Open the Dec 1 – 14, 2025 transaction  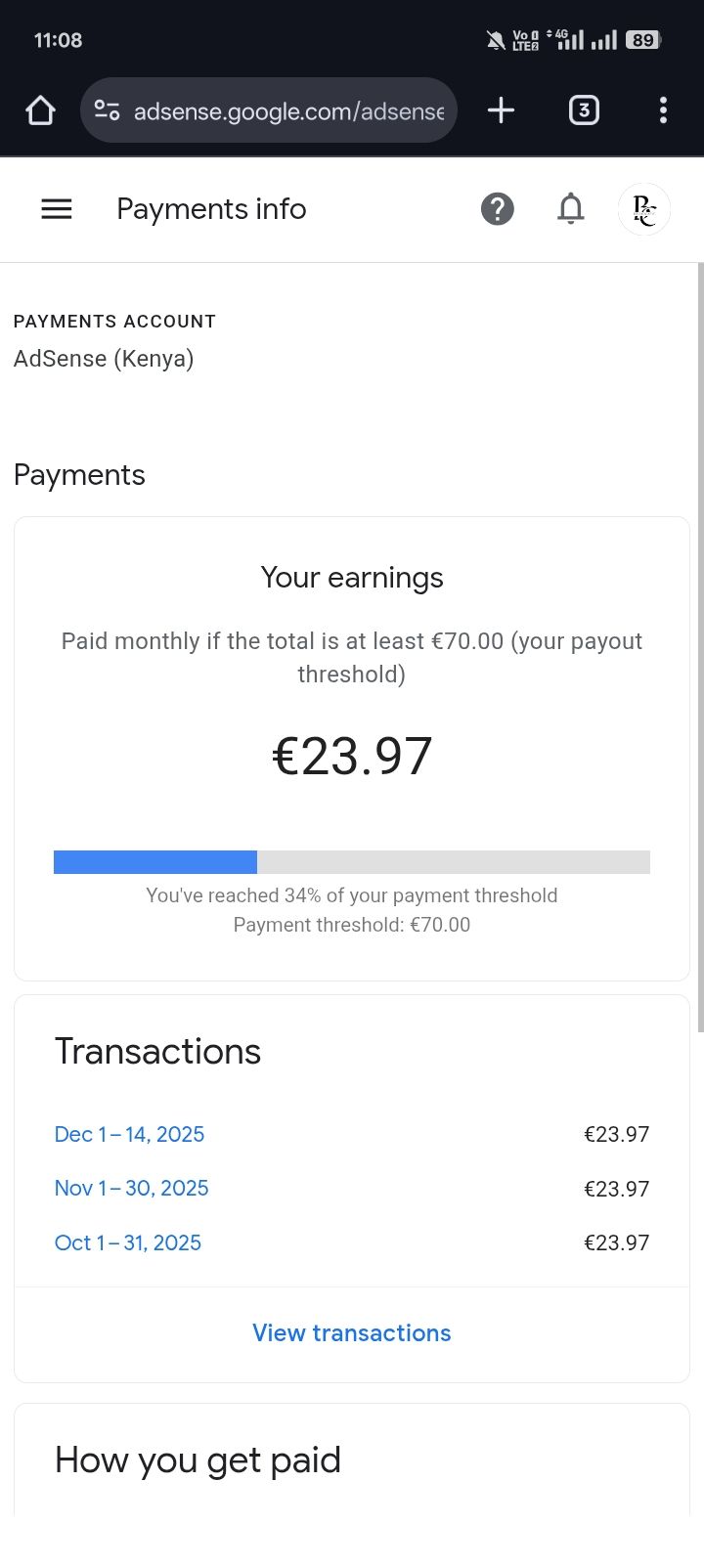[130, 1134]
